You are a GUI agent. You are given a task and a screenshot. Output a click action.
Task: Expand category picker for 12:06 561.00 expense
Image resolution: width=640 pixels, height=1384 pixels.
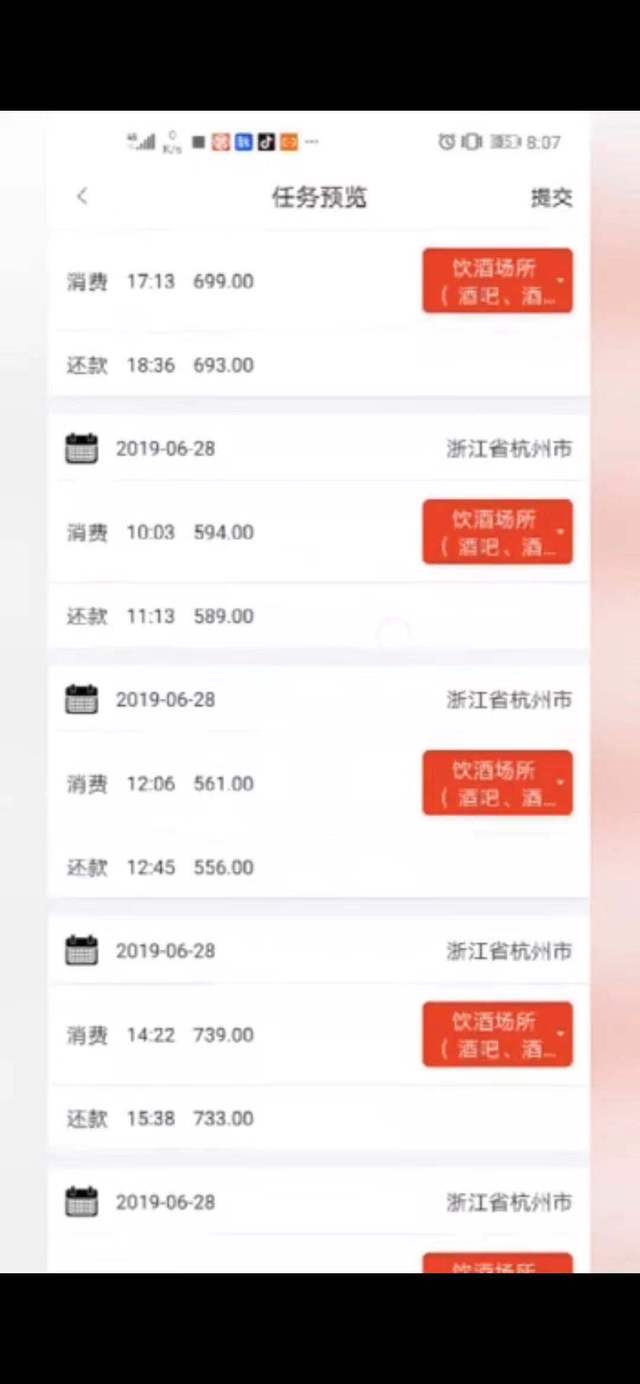(x=497, y=783)
